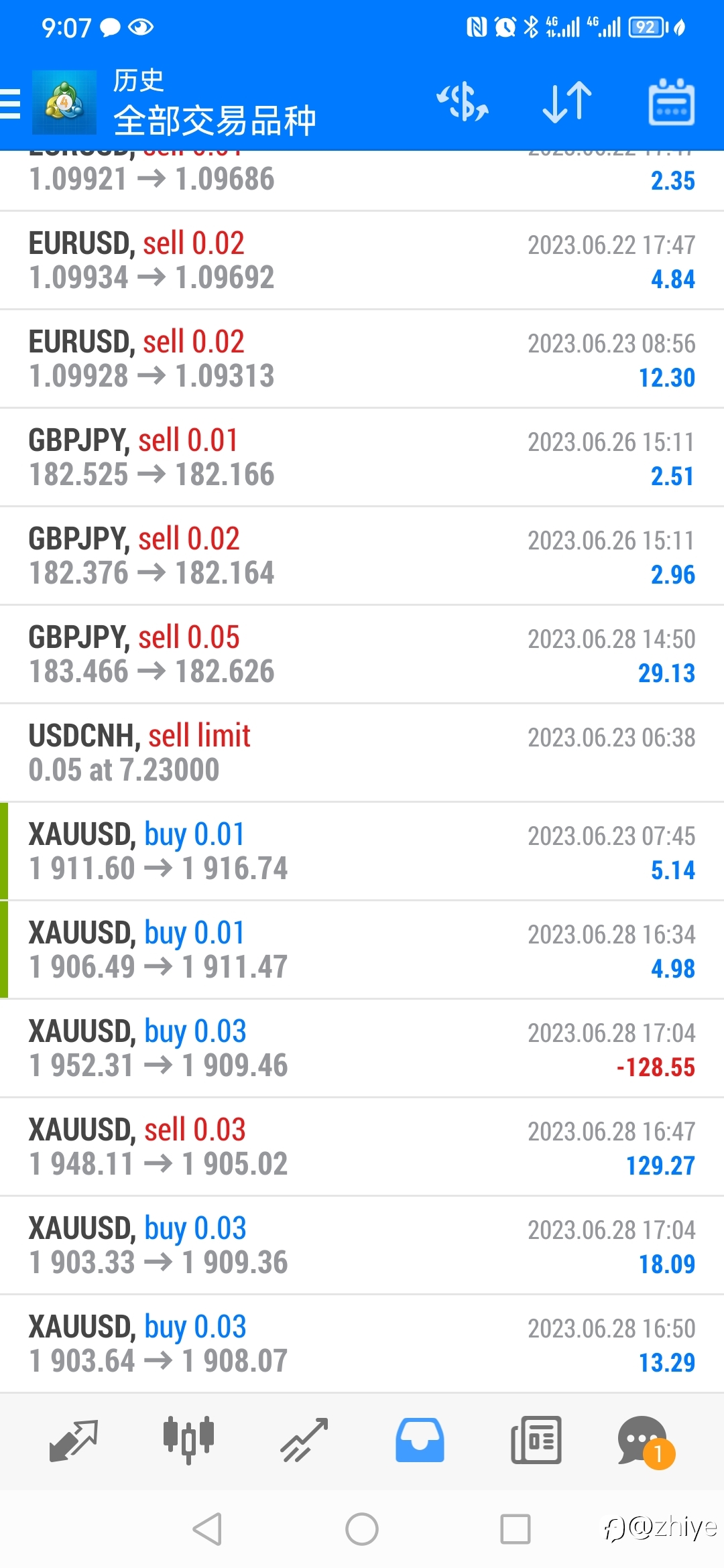The height and width of the screenshot is (1568, 724).
Task: Open EURUSD sell trade with profit 12.30
Action: (x=362, y=359)
